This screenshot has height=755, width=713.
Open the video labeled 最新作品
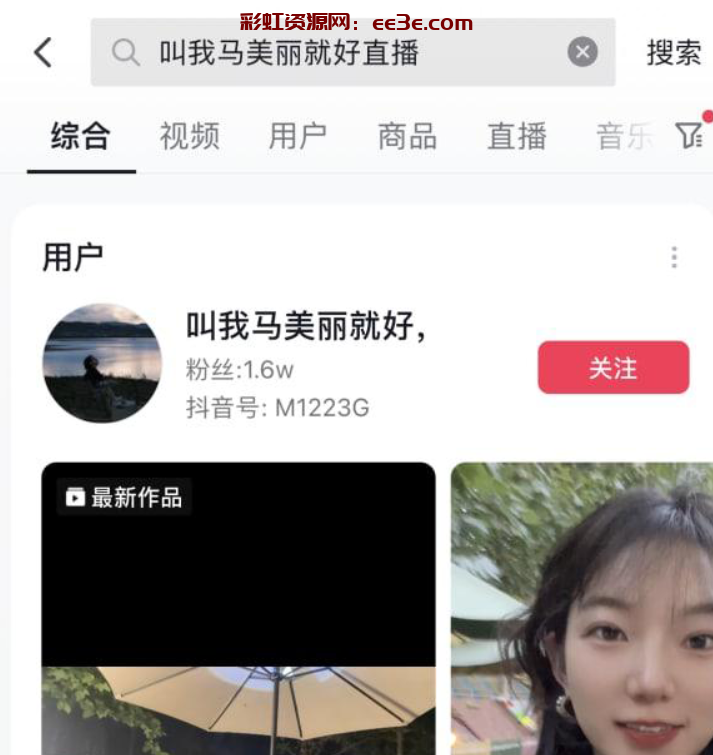(x=238, y=608)
